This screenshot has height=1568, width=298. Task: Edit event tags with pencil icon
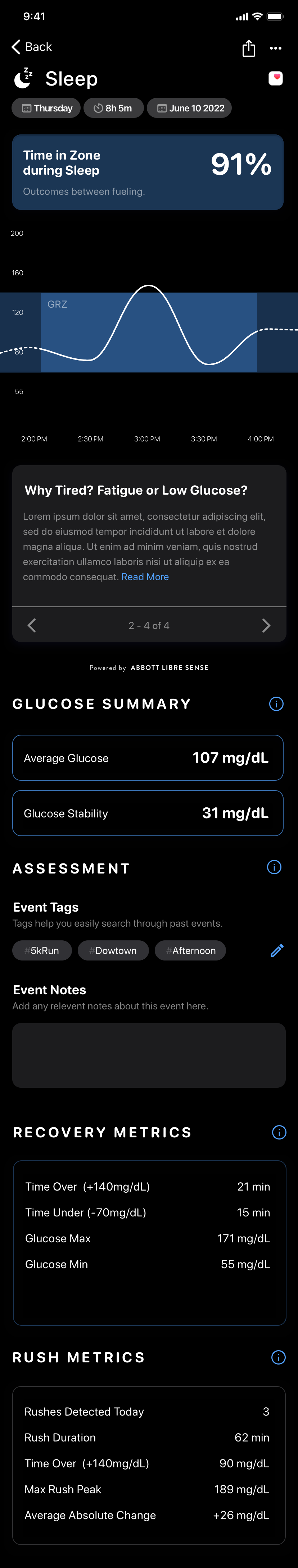pyautogui.click(x=277, y=950)
